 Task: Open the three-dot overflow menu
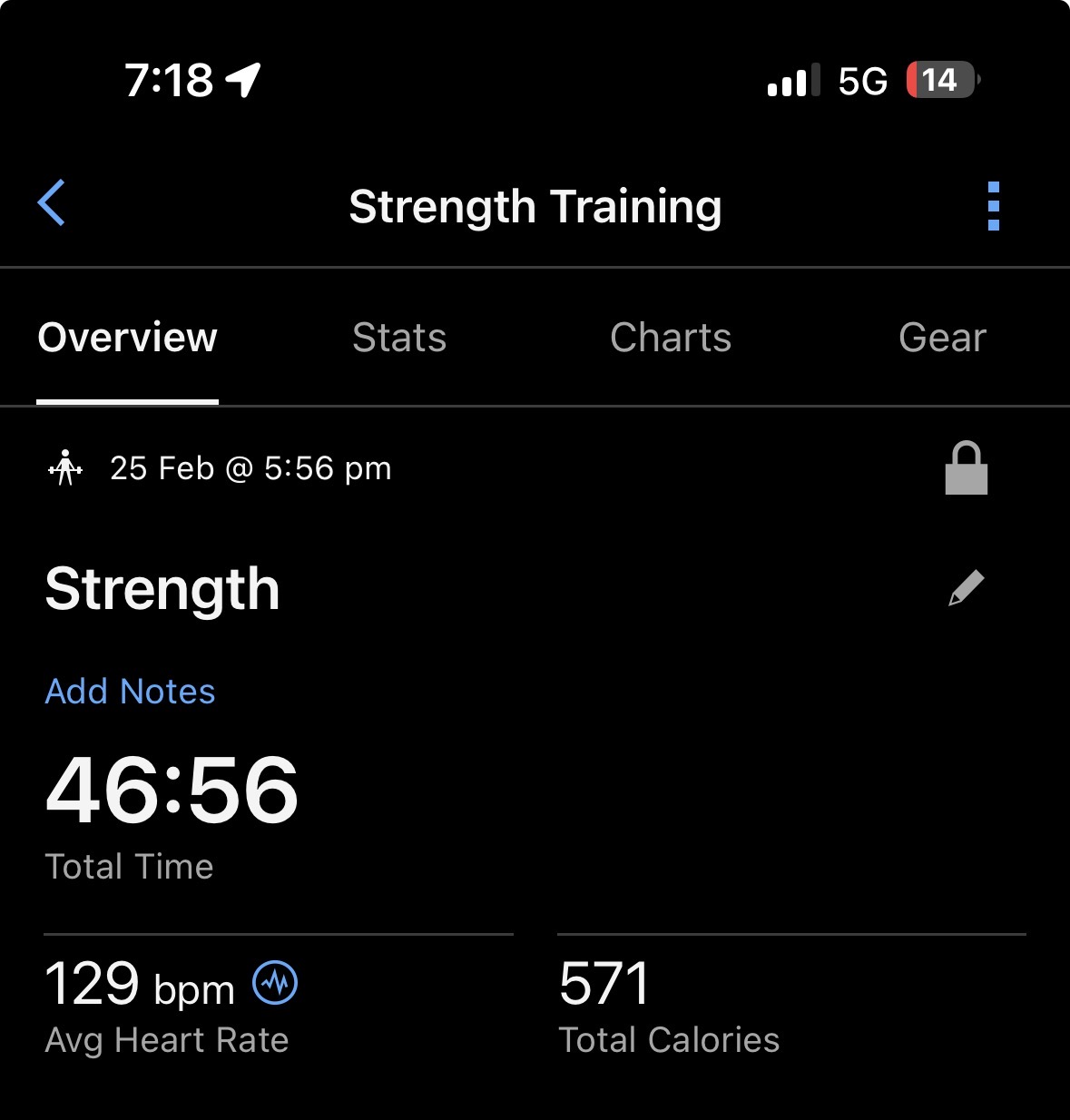[x=993, y=206]
